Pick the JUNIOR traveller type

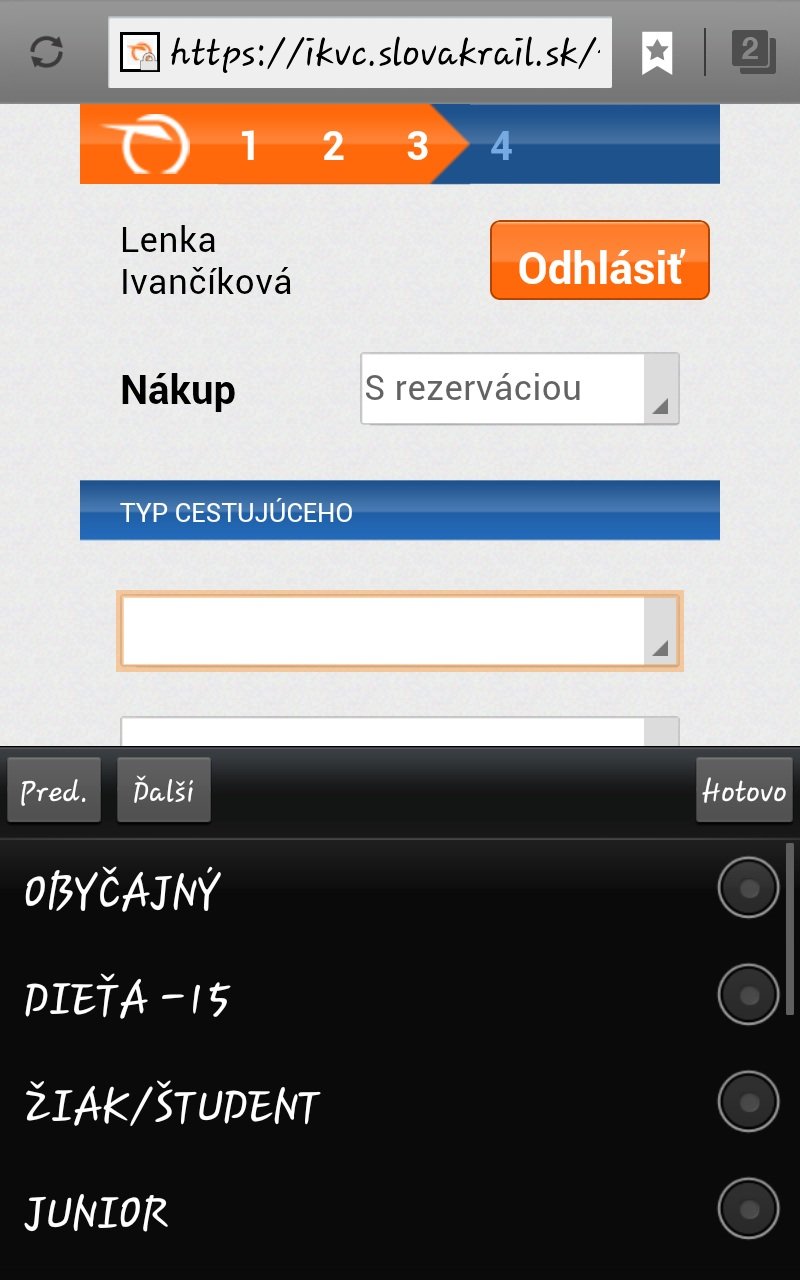[x=400, y=1210]
